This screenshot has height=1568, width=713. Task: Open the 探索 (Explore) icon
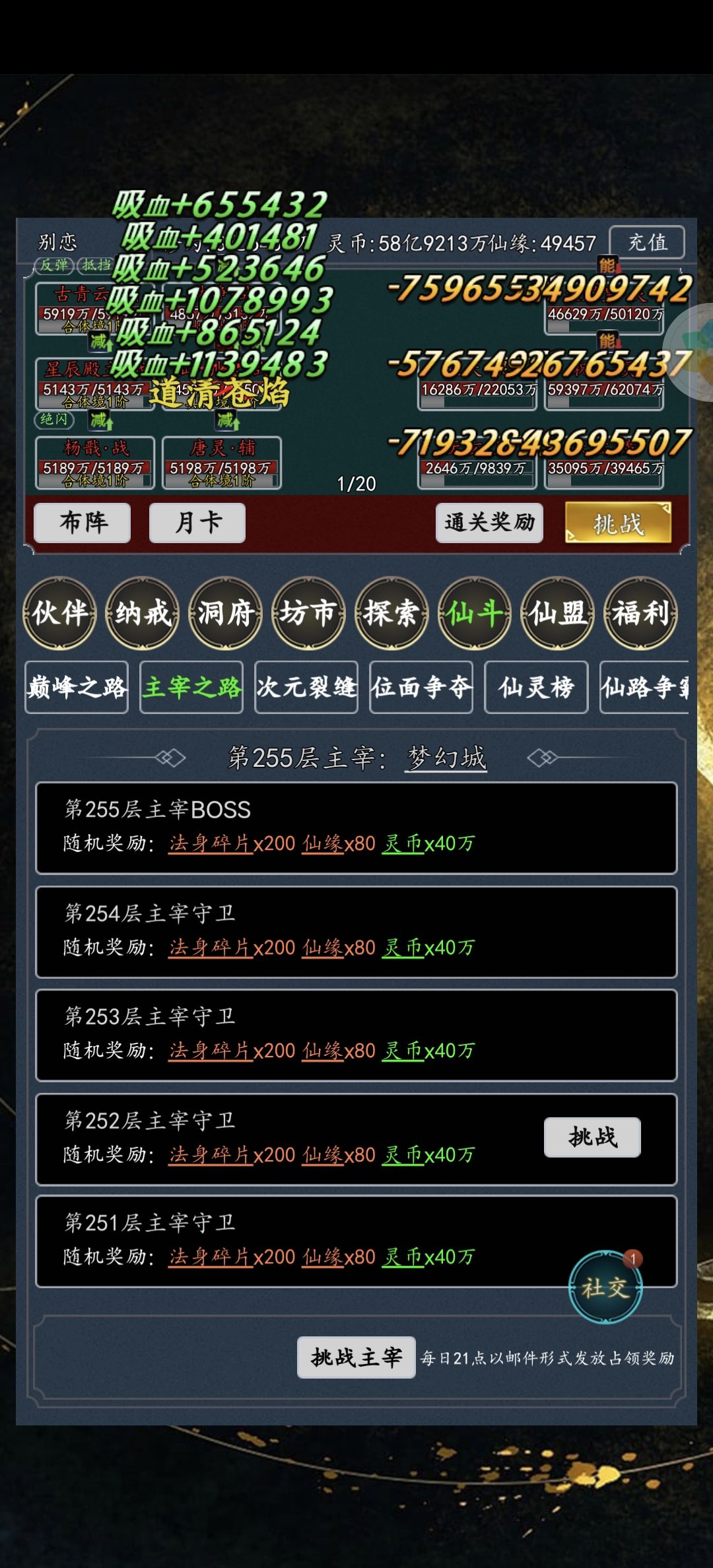391,614
